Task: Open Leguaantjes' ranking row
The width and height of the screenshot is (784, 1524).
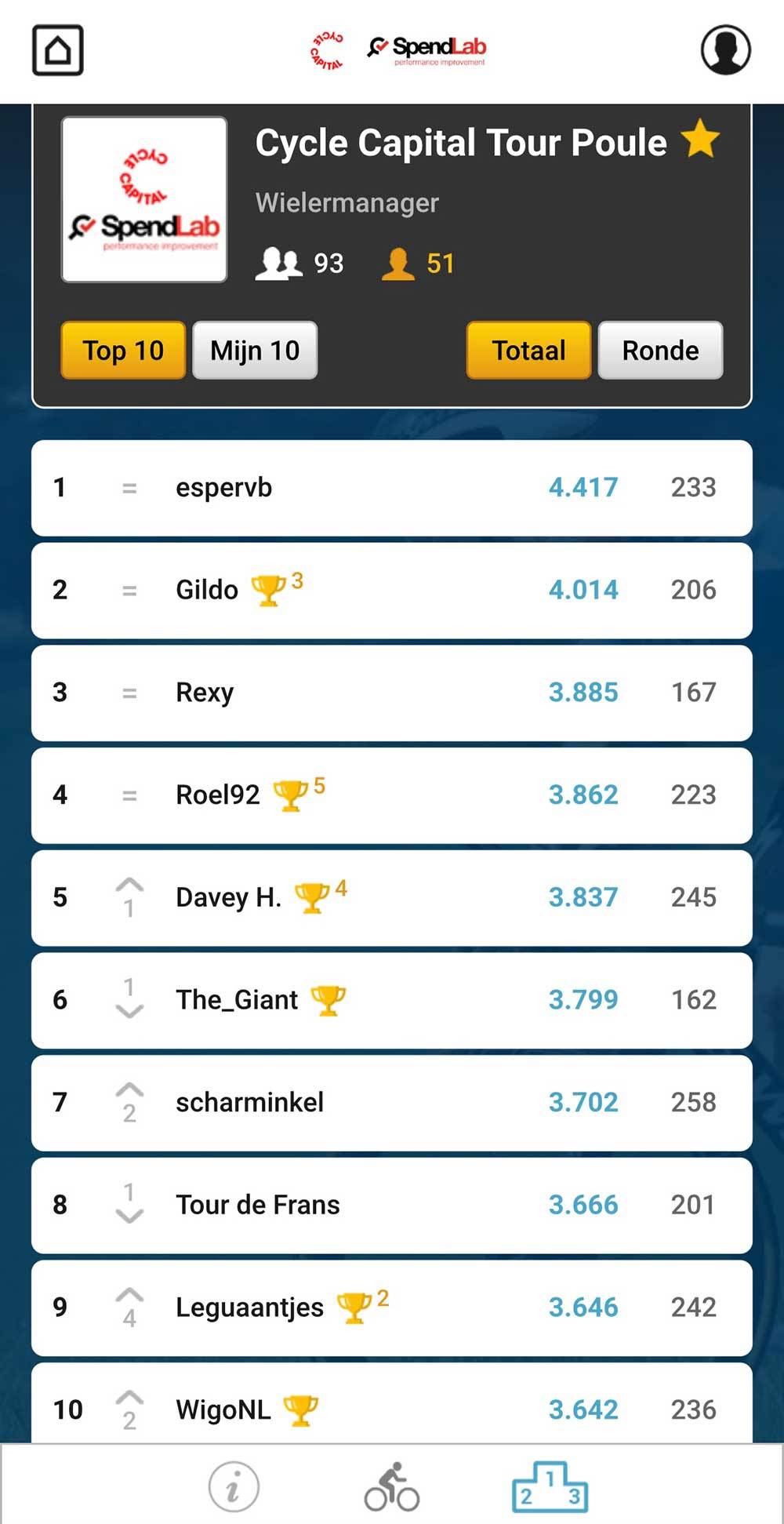Action: coord(392,1308)
